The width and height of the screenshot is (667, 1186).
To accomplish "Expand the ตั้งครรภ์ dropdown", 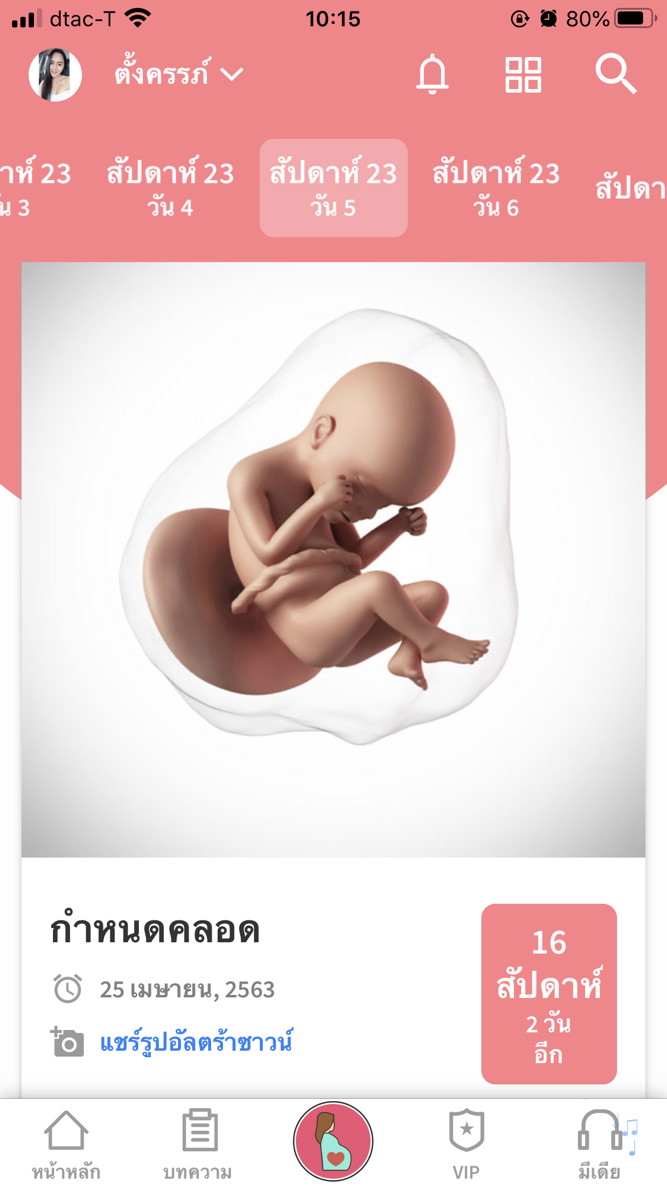I will point(178,74).
